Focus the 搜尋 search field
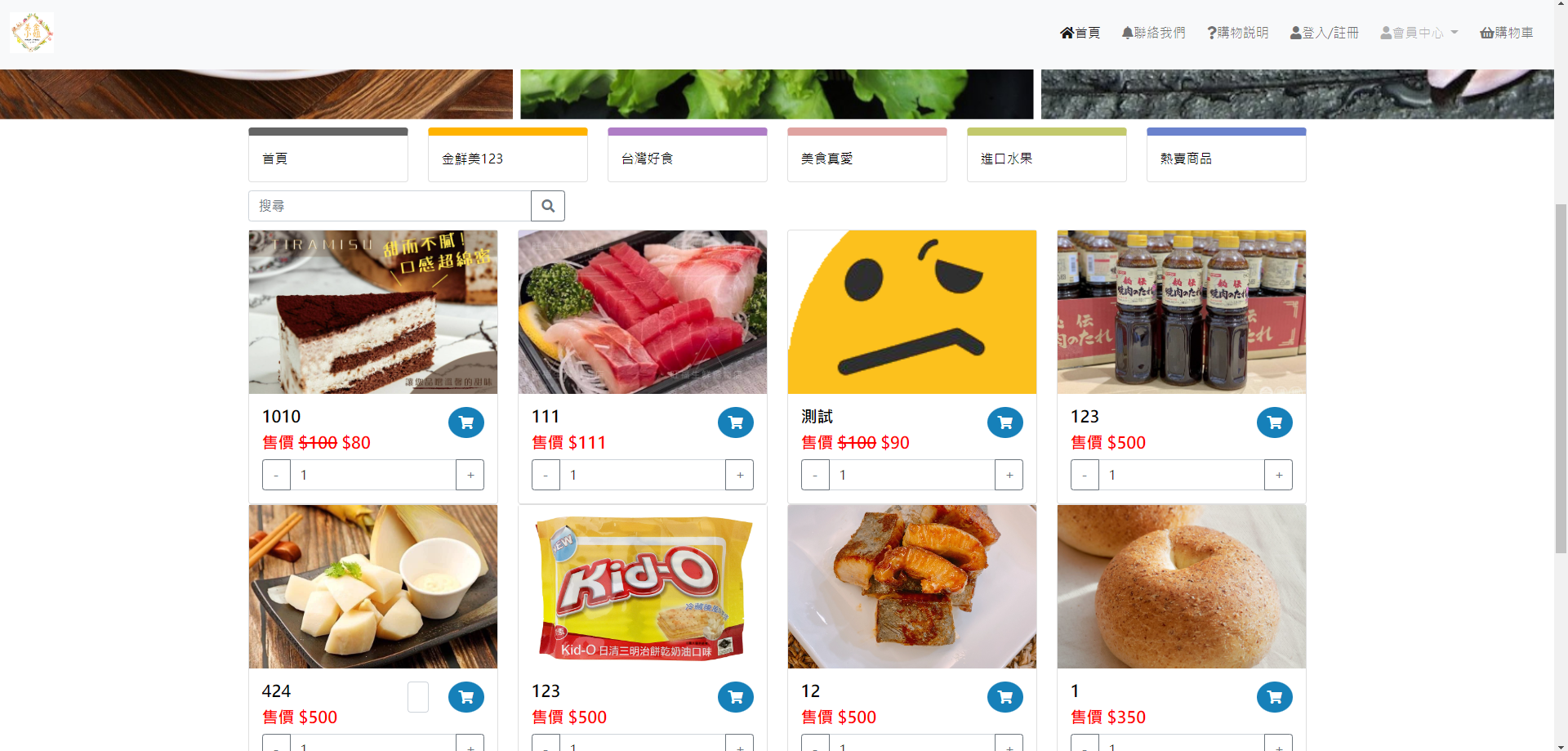The height and width of the screenshot is (751, 1568). [390, 206]
